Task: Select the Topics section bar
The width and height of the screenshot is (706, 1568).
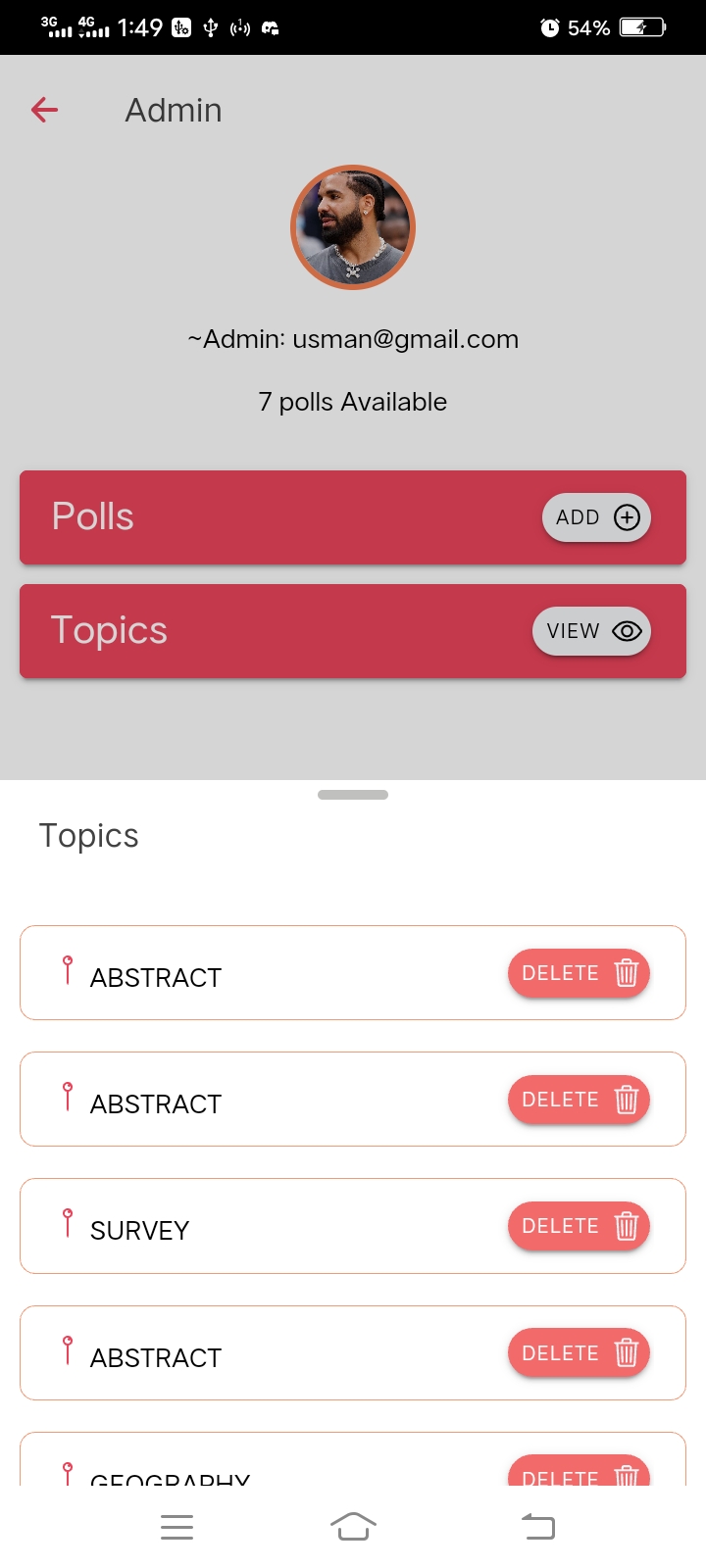Action: [294, 631]
